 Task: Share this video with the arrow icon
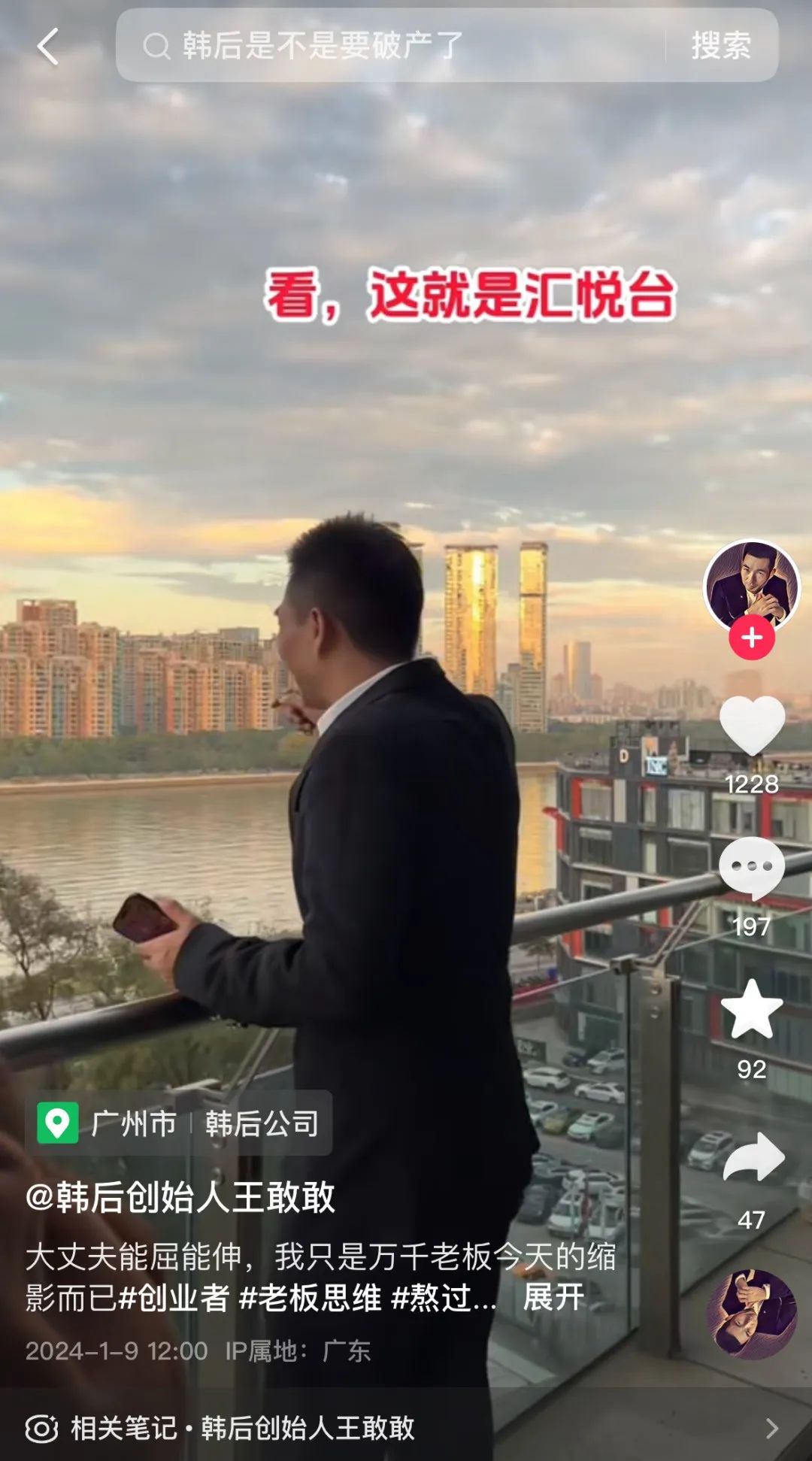(x=753, y=1156)
